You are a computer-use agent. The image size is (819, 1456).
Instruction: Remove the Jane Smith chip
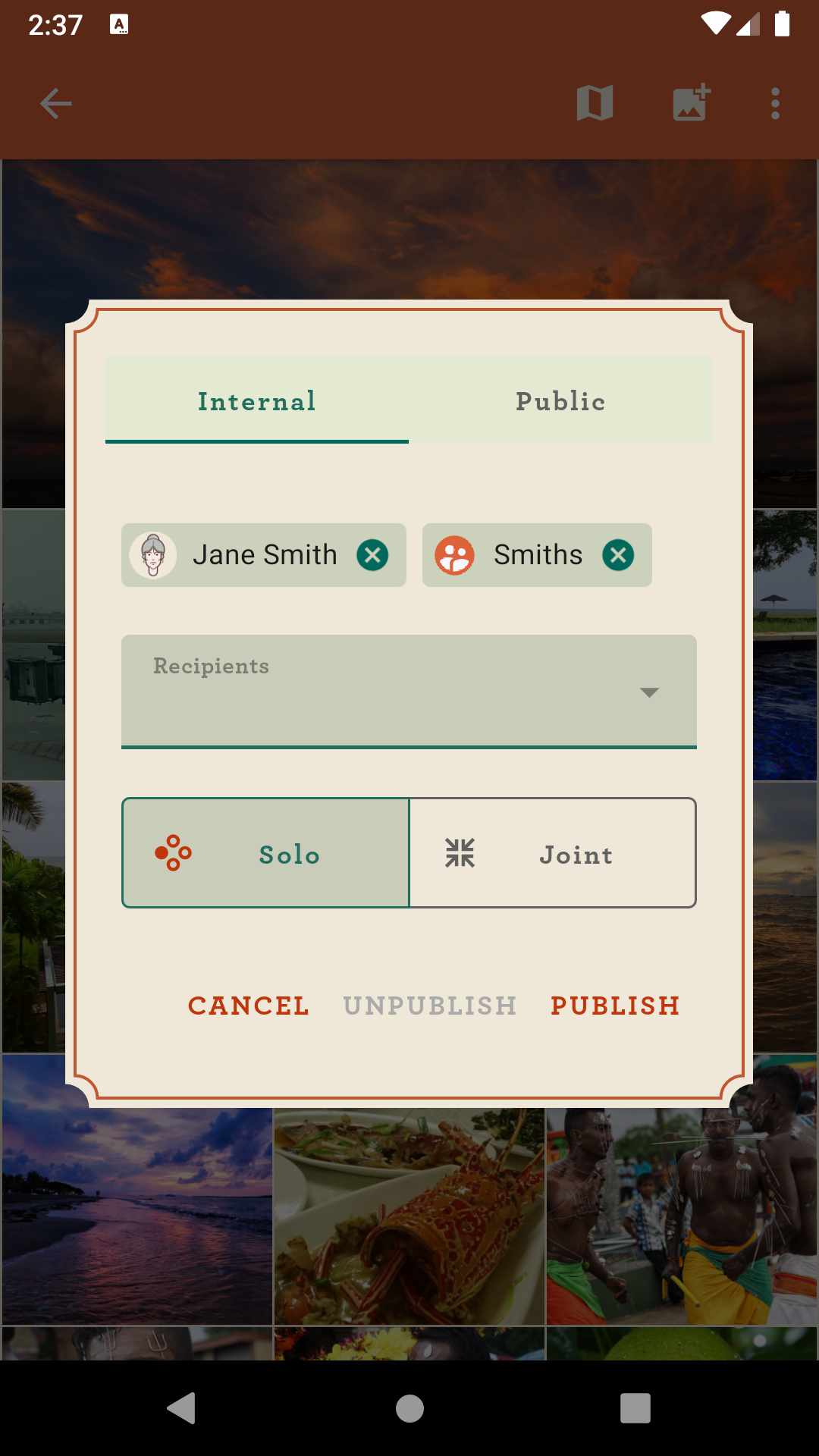coord(372,555)
